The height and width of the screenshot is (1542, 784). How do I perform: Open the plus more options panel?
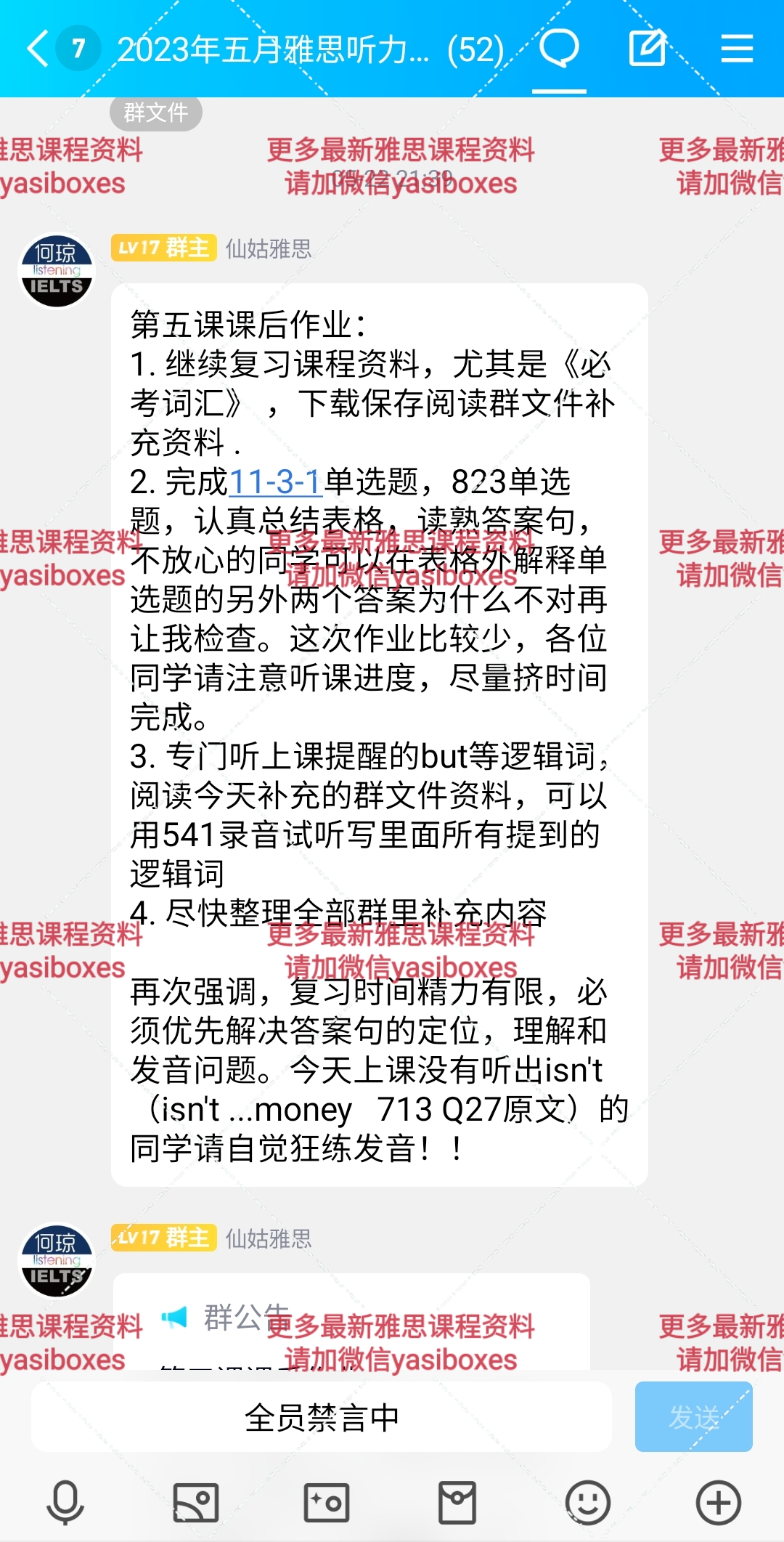point(719,1502)
